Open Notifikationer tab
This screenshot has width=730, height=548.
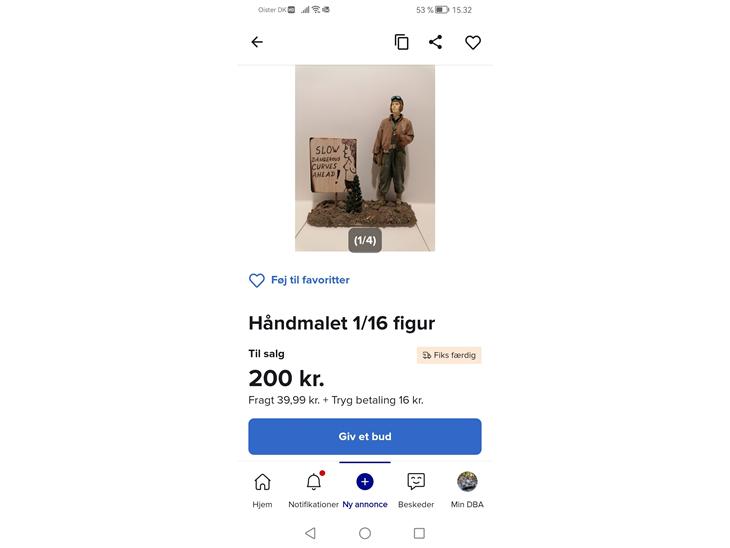click(314, 488)
